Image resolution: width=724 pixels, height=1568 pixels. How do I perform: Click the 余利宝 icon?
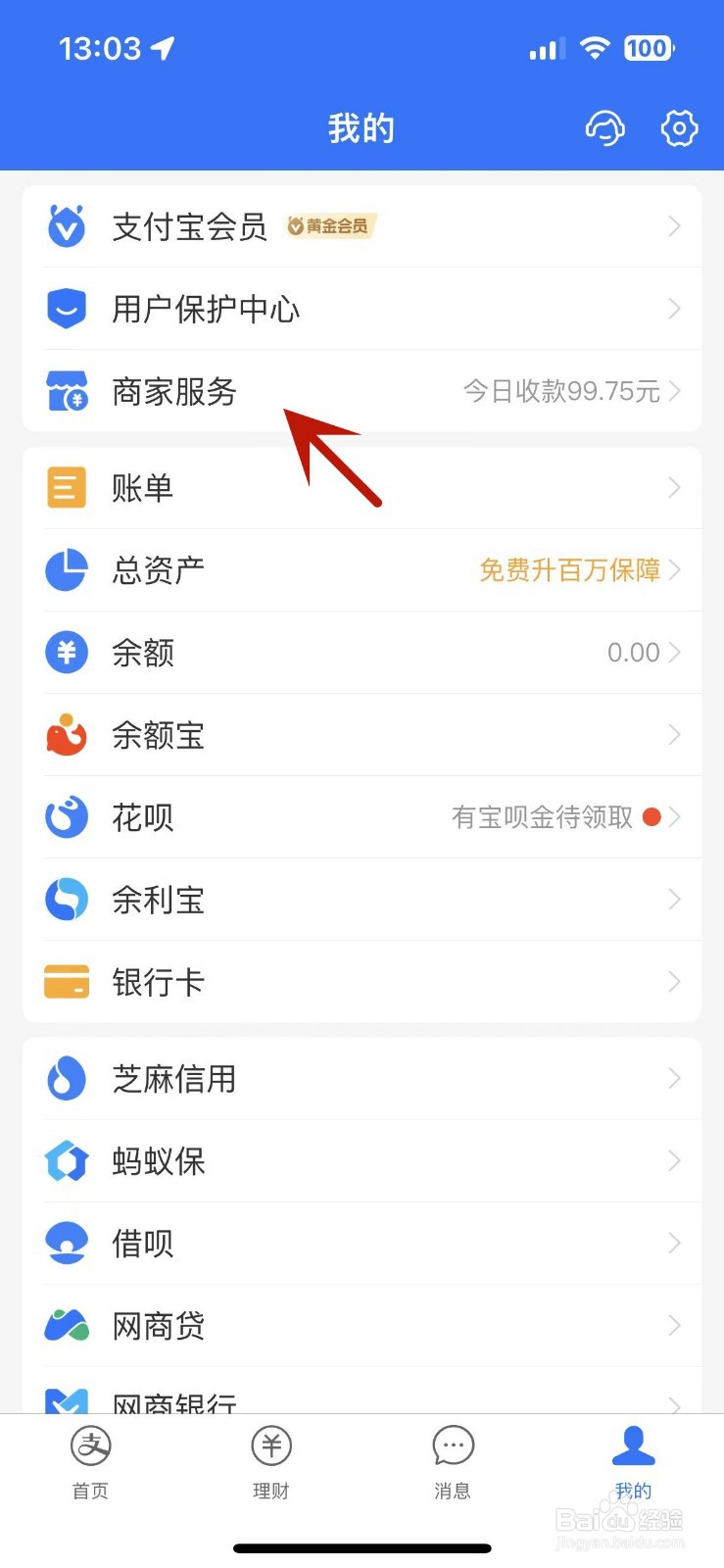point(65,899)
